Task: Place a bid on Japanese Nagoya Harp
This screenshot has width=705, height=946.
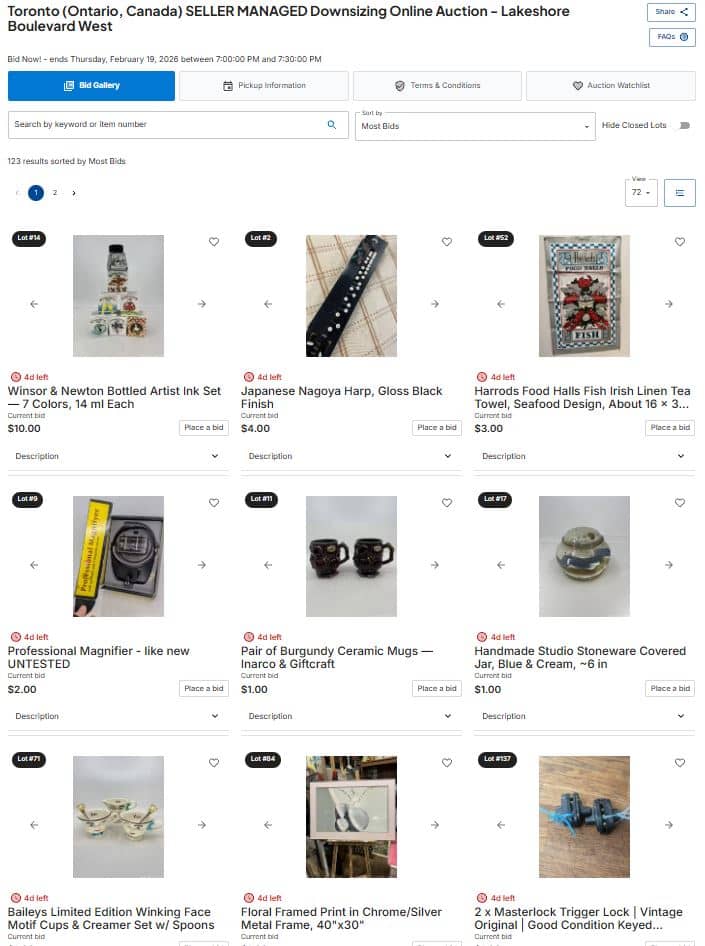Action: coord(437,428)
